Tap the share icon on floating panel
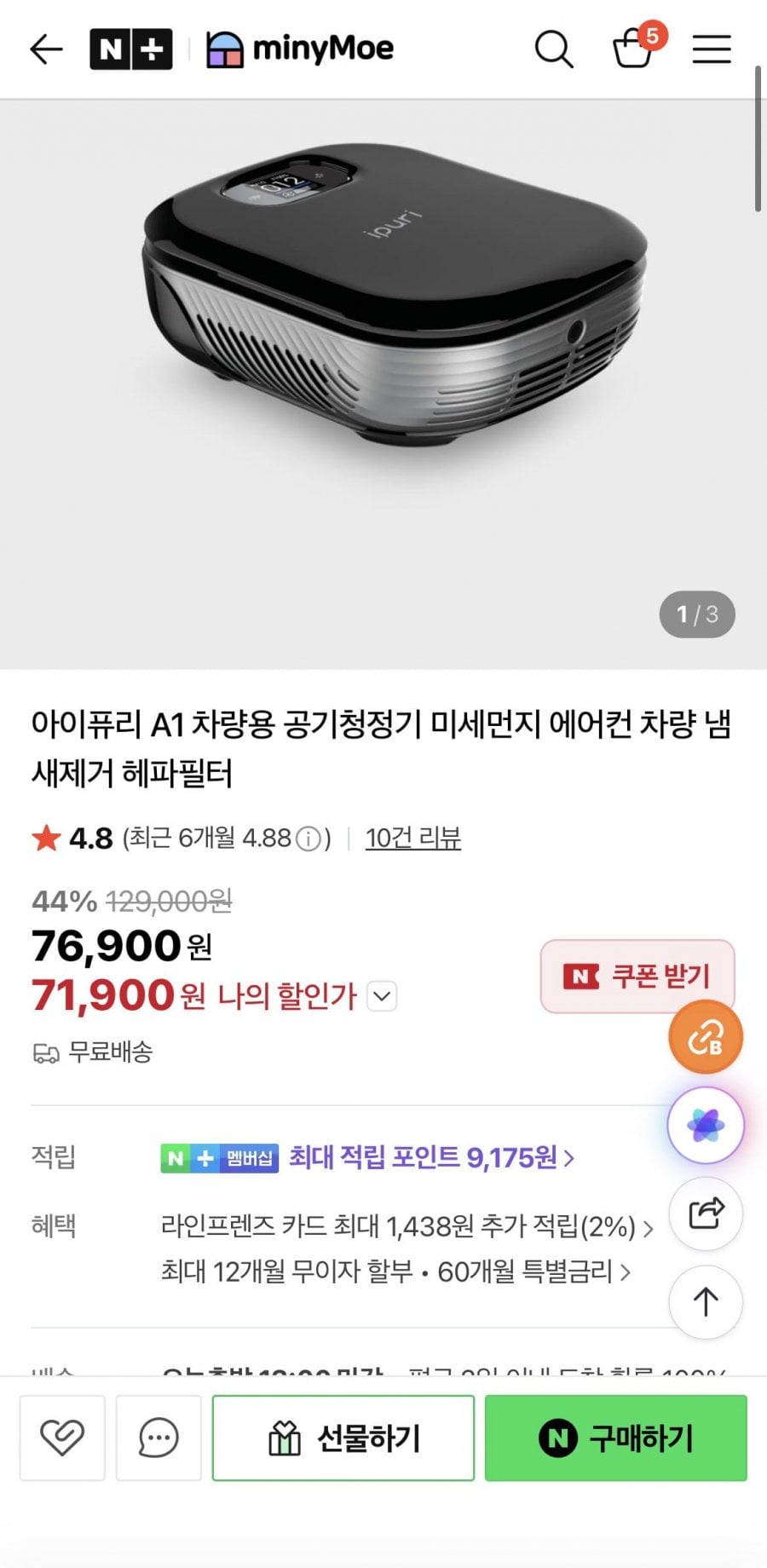The image size is (767, 1568). tap(705, 1213)
